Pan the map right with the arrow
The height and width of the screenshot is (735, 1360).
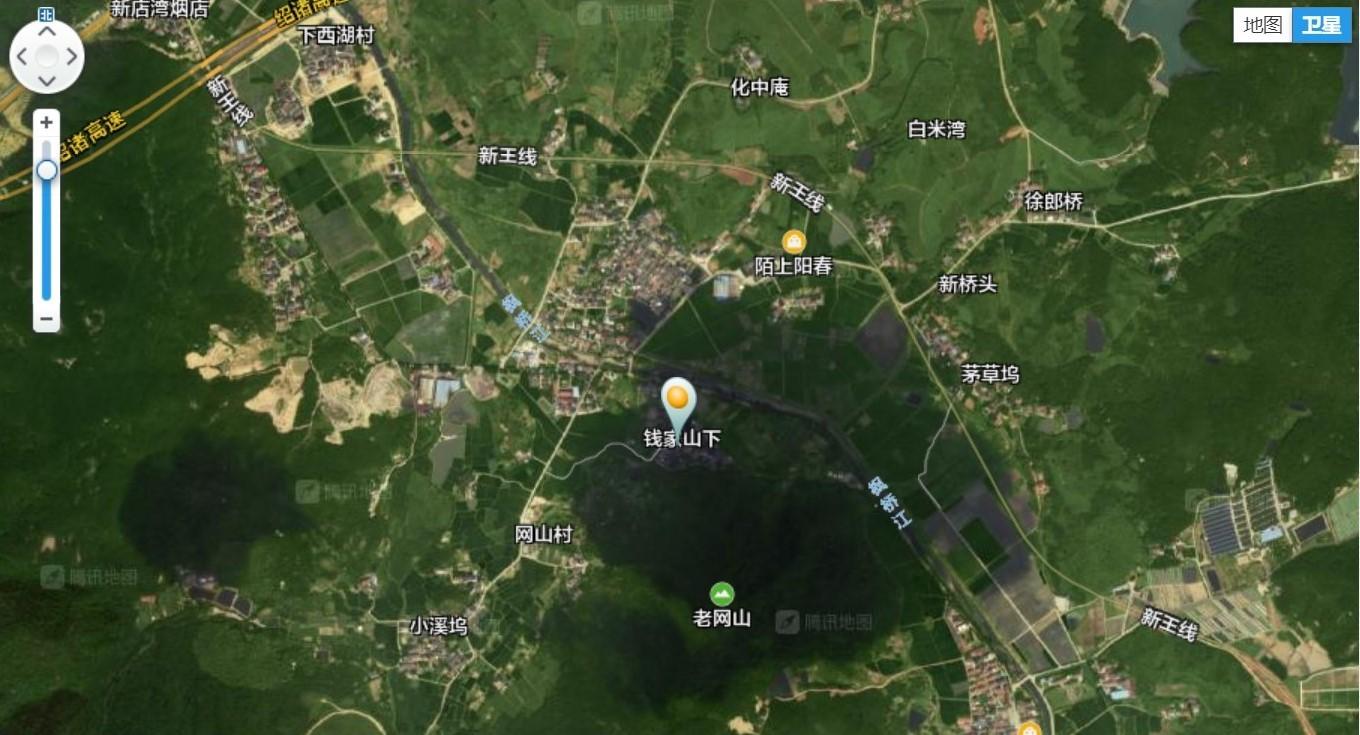click(x=72, y=57)
